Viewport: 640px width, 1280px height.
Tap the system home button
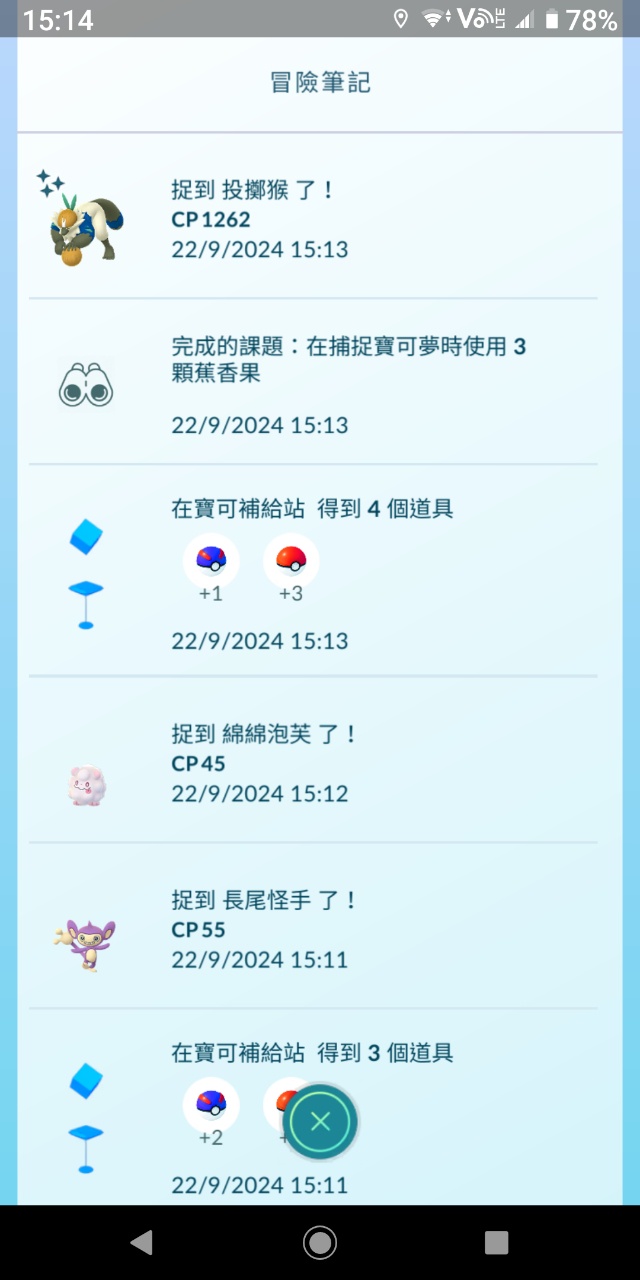pyautogui.click(x=320, y=1242)
